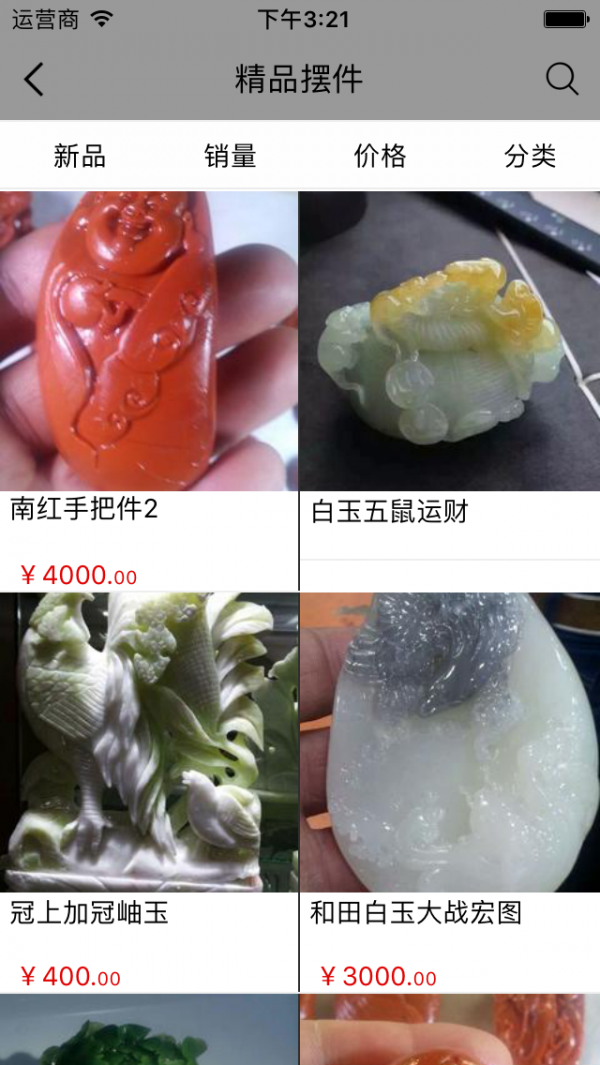Viewport: 600px width, 1065px height.
Task: Open 和田白玉大战宏图 details
Action: [450, 742]
